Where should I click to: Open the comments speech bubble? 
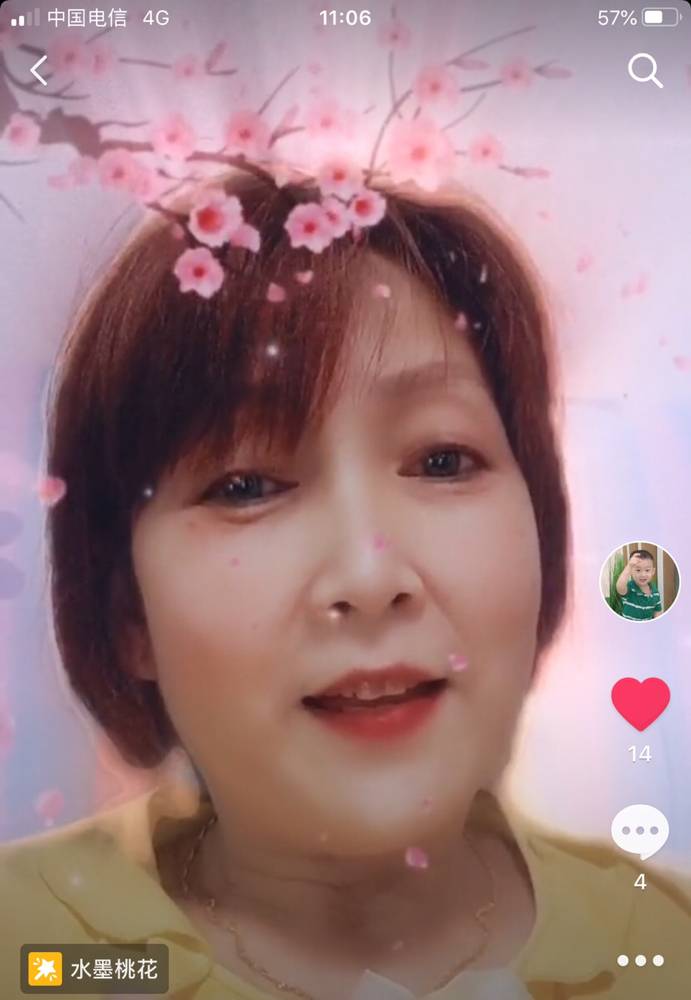click(x=640, y=832)
